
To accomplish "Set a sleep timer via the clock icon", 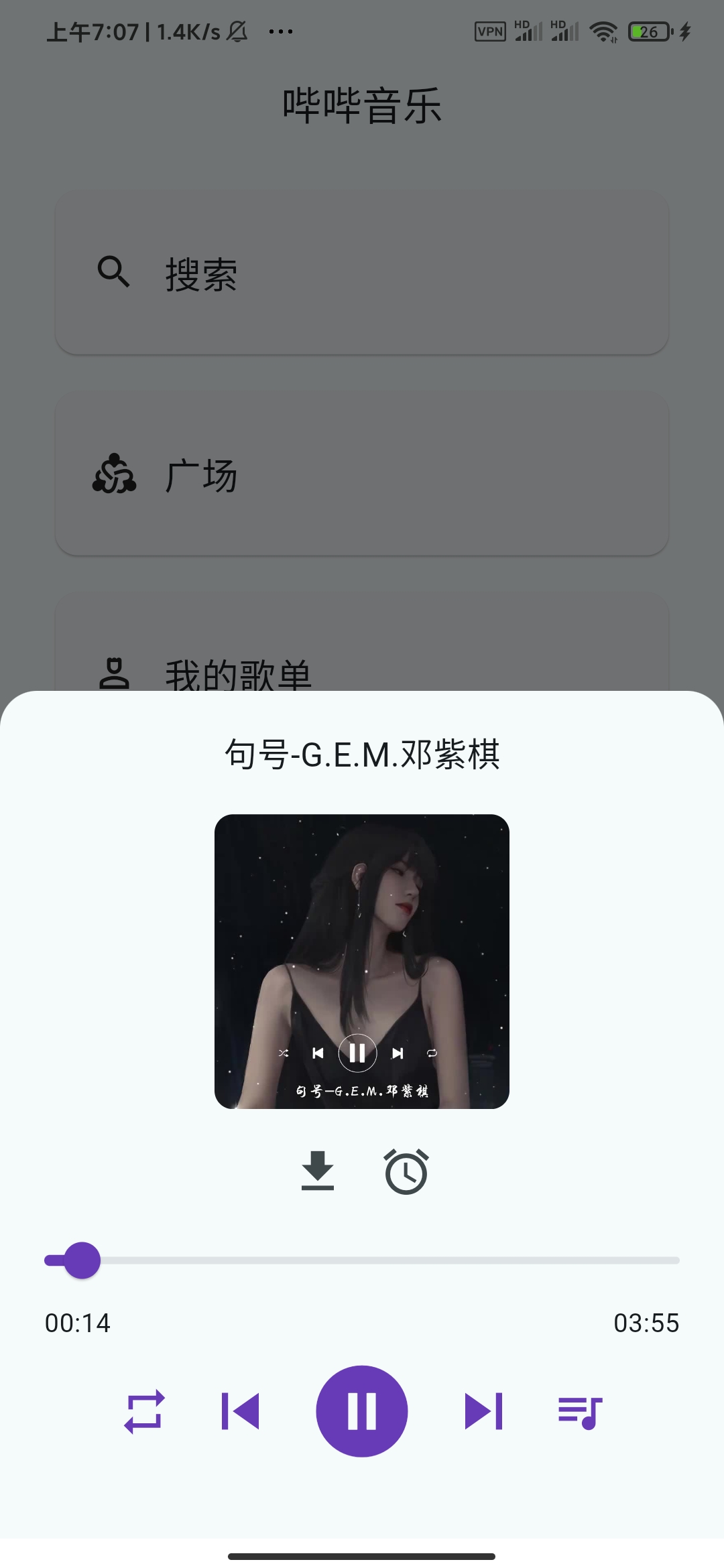I will tap(406, 1171).
